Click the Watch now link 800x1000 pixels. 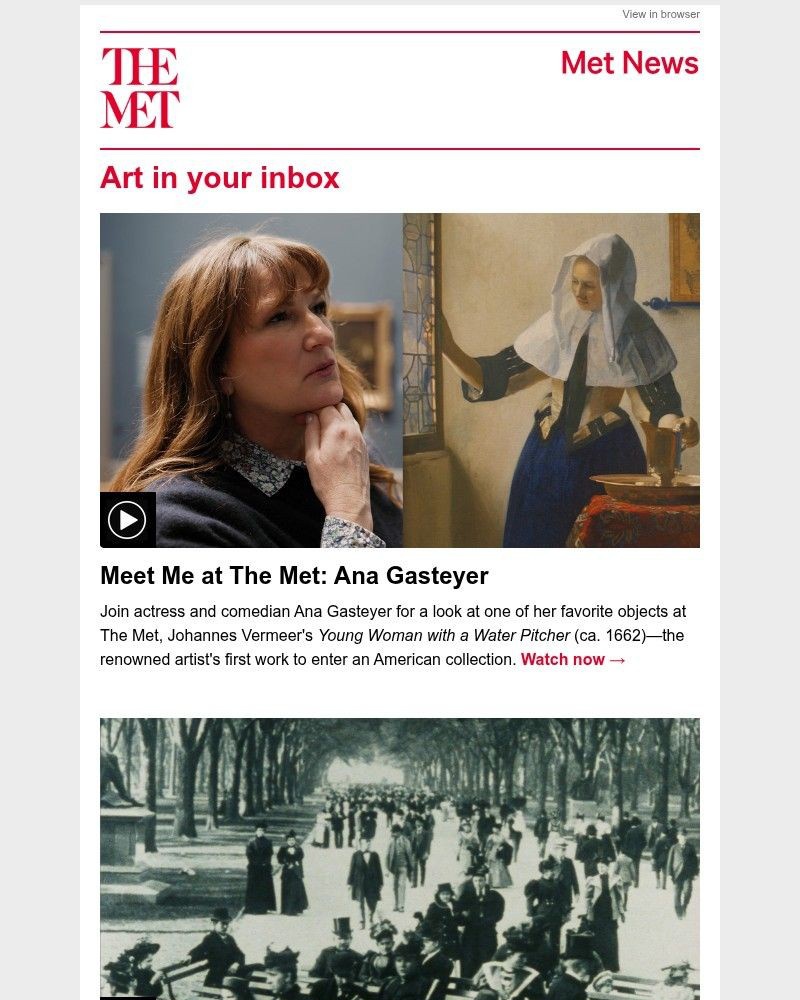click(x=561, y=659)
